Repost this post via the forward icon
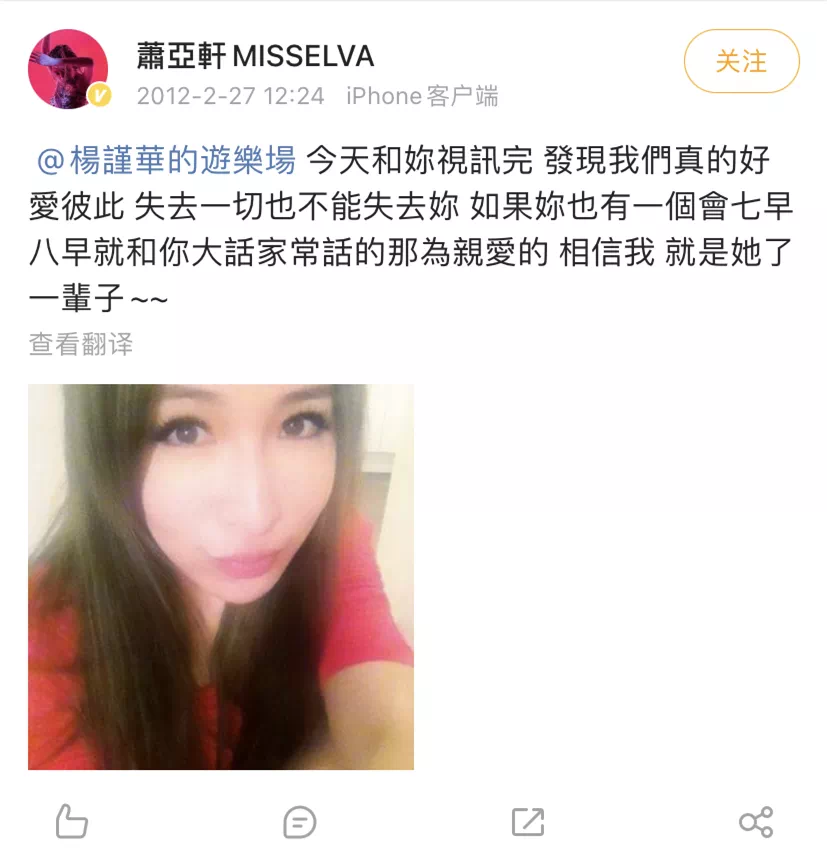 [x=527, y=822]
